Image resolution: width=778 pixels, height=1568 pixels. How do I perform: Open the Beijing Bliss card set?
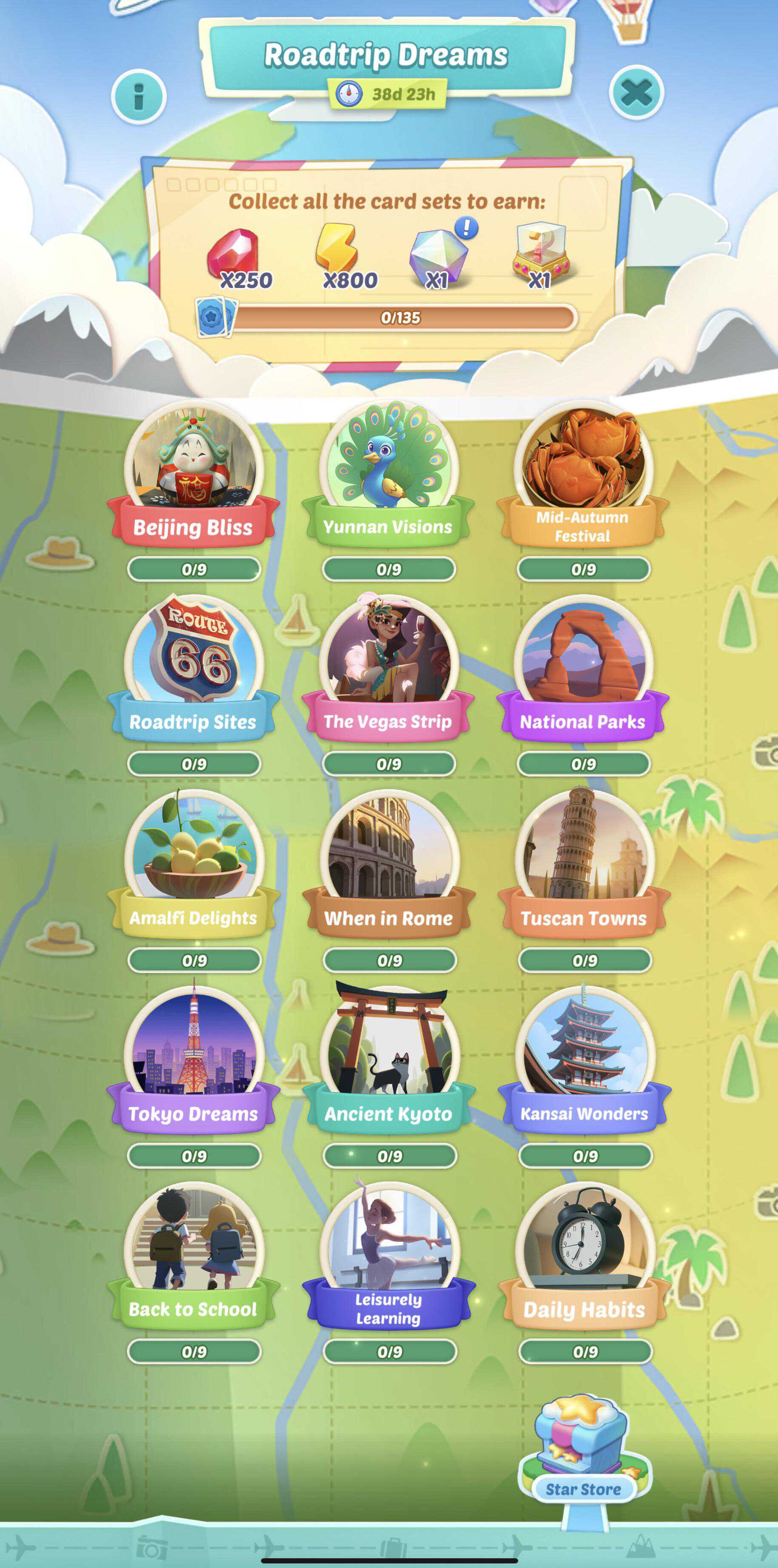click(194, 475)
